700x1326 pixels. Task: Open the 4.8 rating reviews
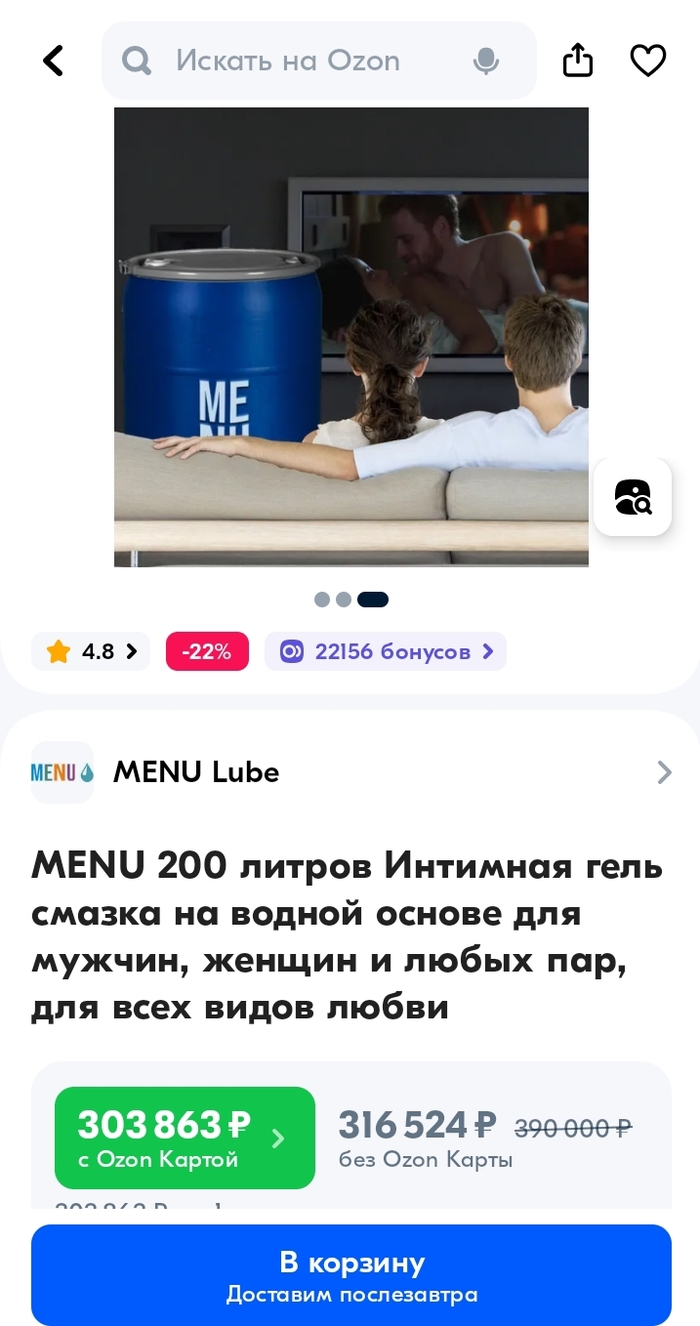[91, 652]
